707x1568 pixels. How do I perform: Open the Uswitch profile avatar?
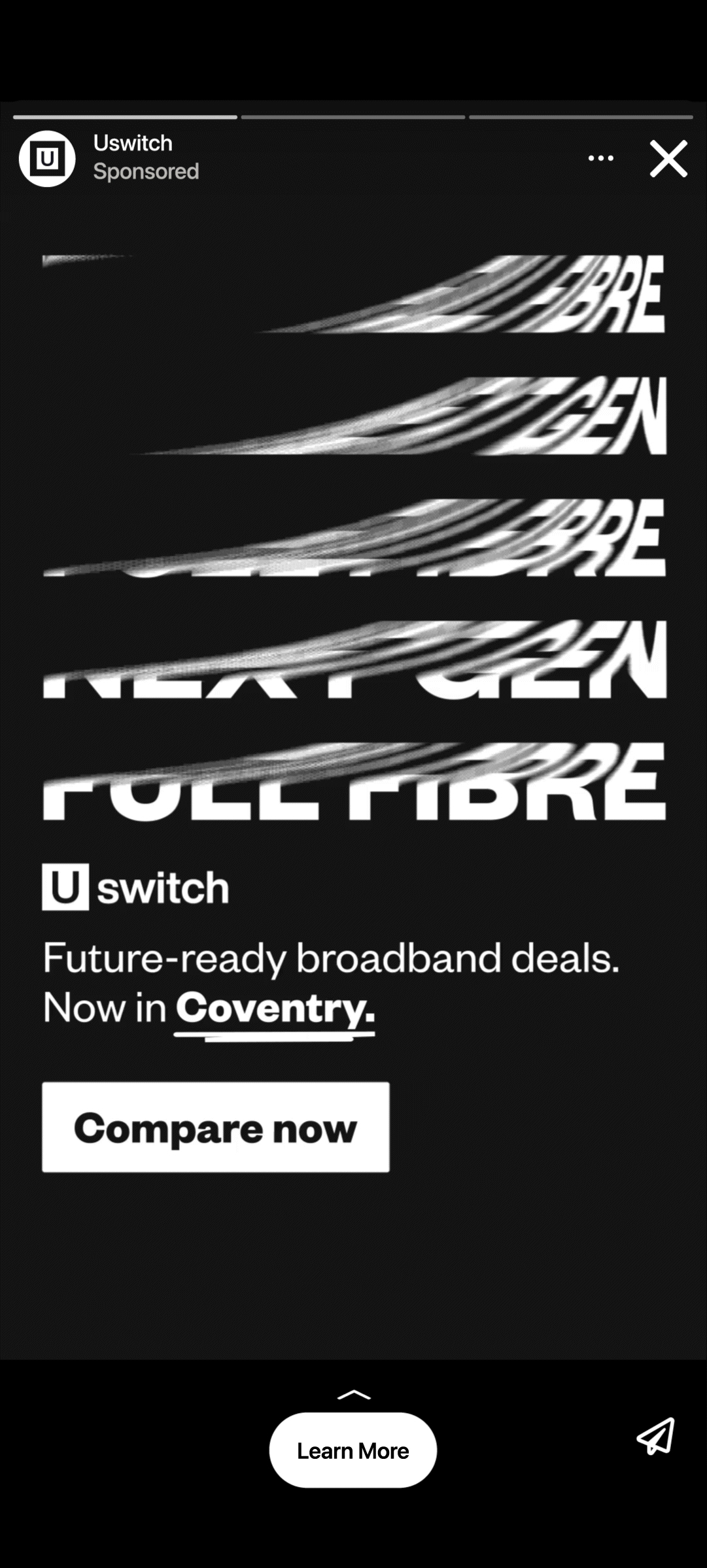tap(47, 159)
